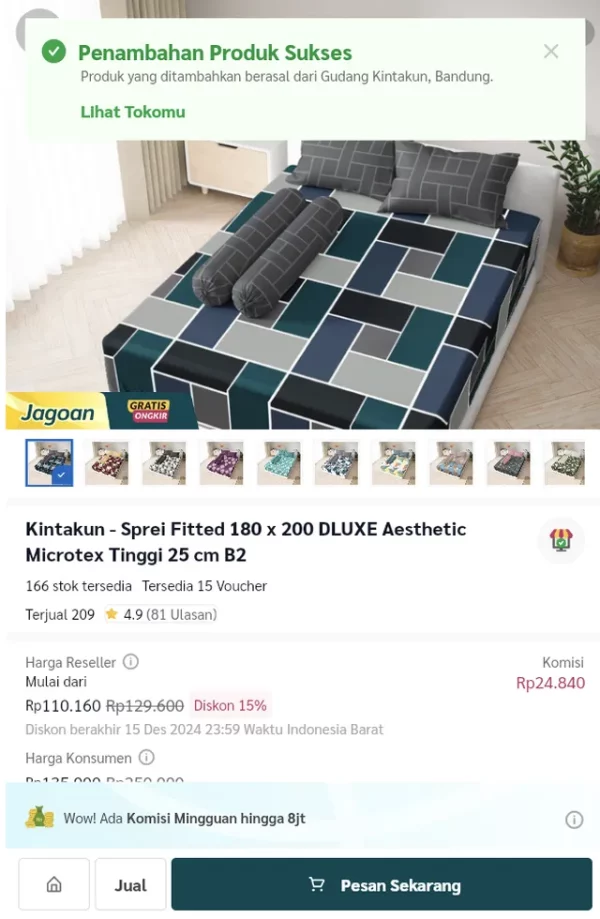Image resolution: width=600 pixels, height=919 pixels.
Task: Show info about Harga Reseller
Action: pos(131,662)
